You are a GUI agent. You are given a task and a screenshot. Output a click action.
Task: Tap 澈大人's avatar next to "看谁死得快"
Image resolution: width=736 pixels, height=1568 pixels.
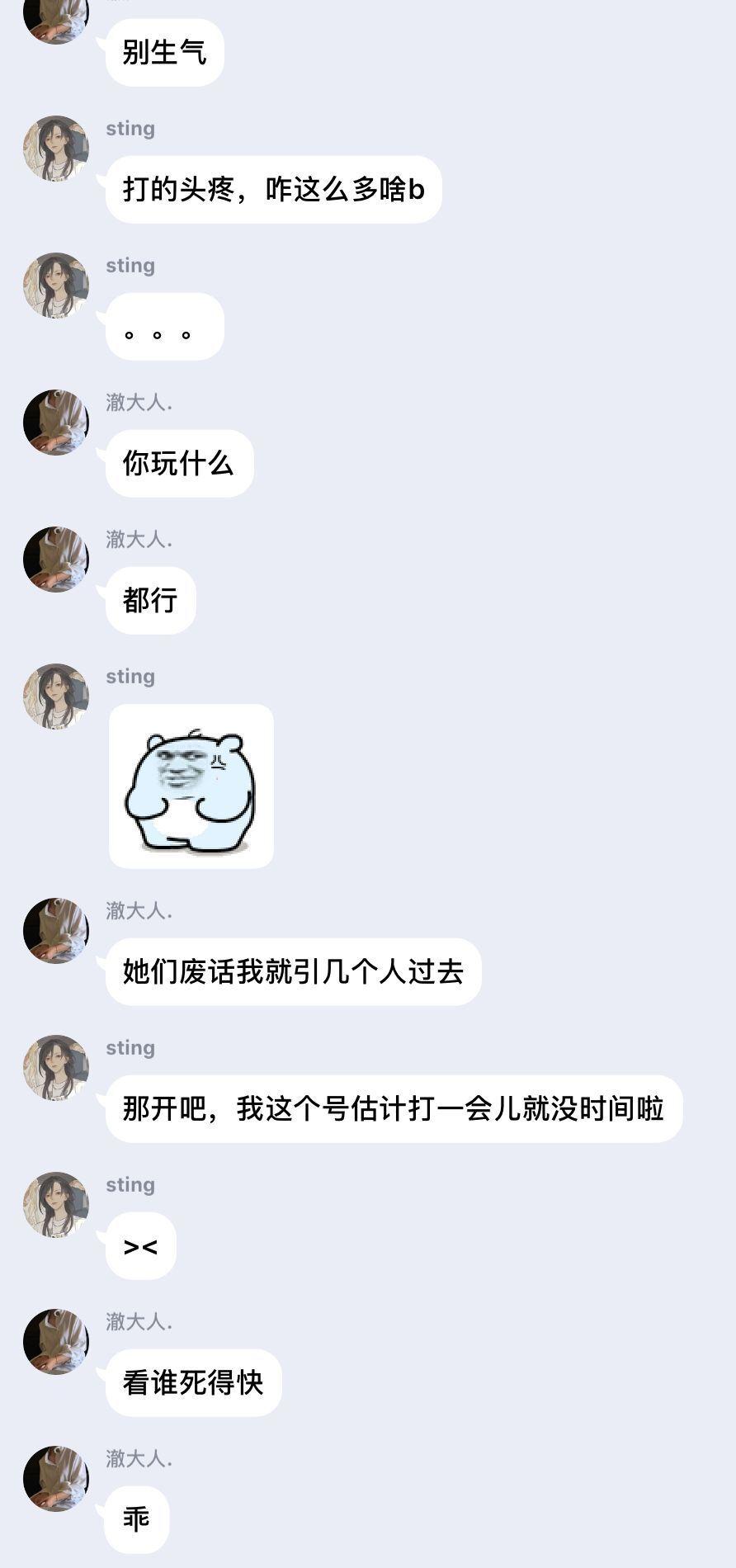(x=55, y=1342)
